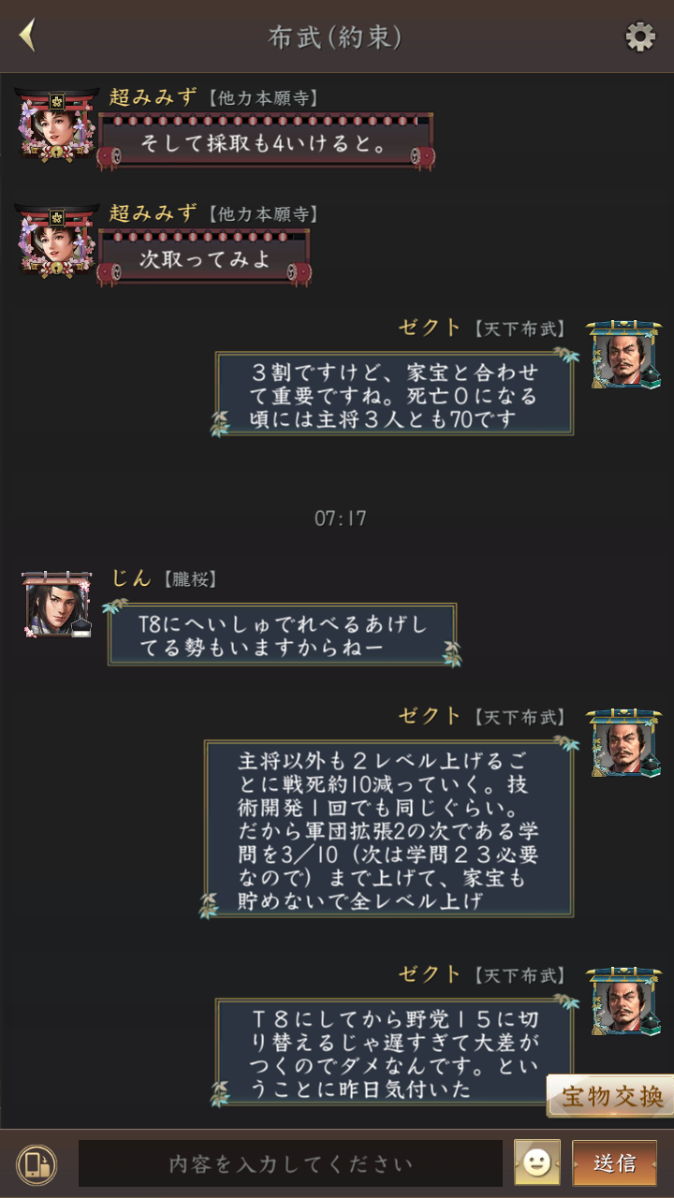Open the 宝物交換 treasure exchange button
Image resolution: width=674 pixels, height=1198 pixels.
tap(610, 1097)
